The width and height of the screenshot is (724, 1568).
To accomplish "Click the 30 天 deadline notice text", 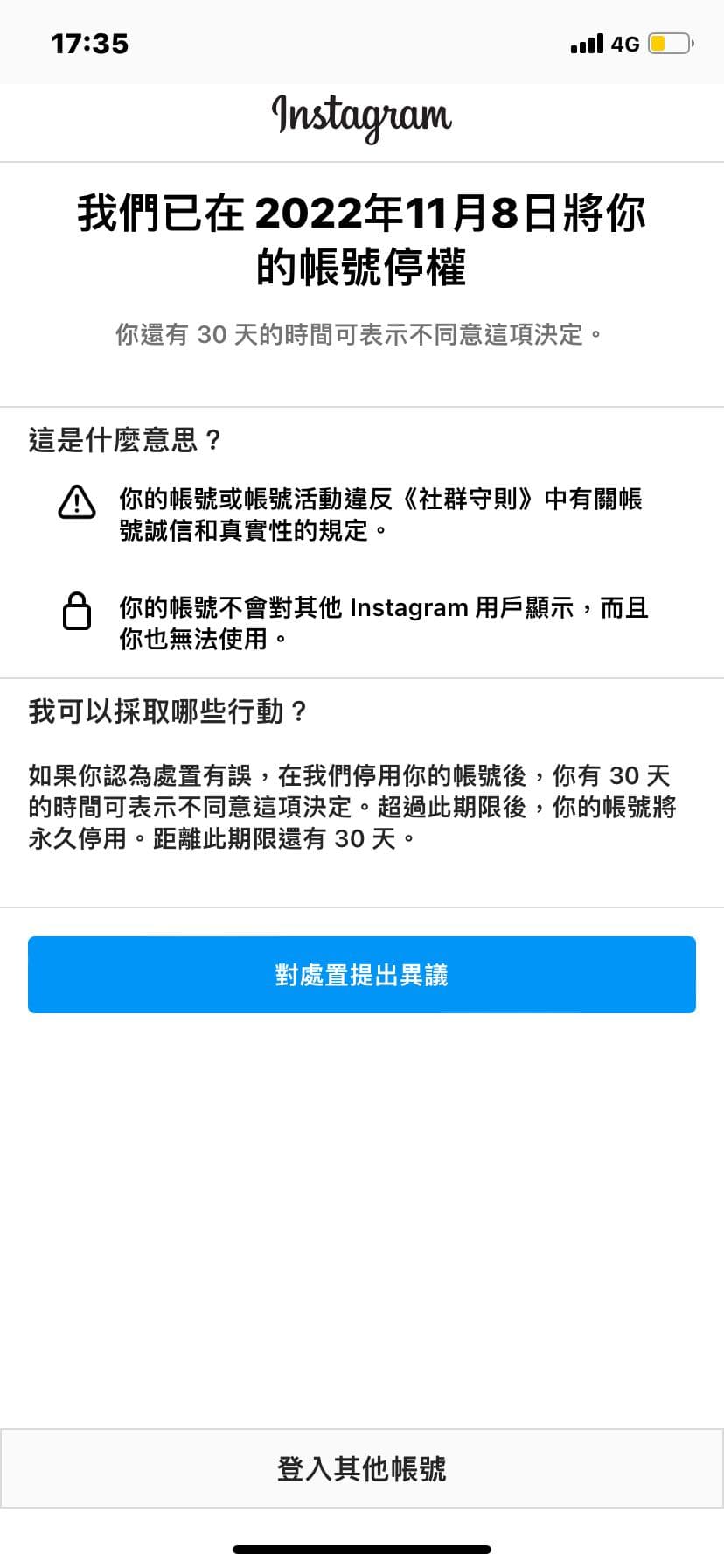I will pos(362,331).
